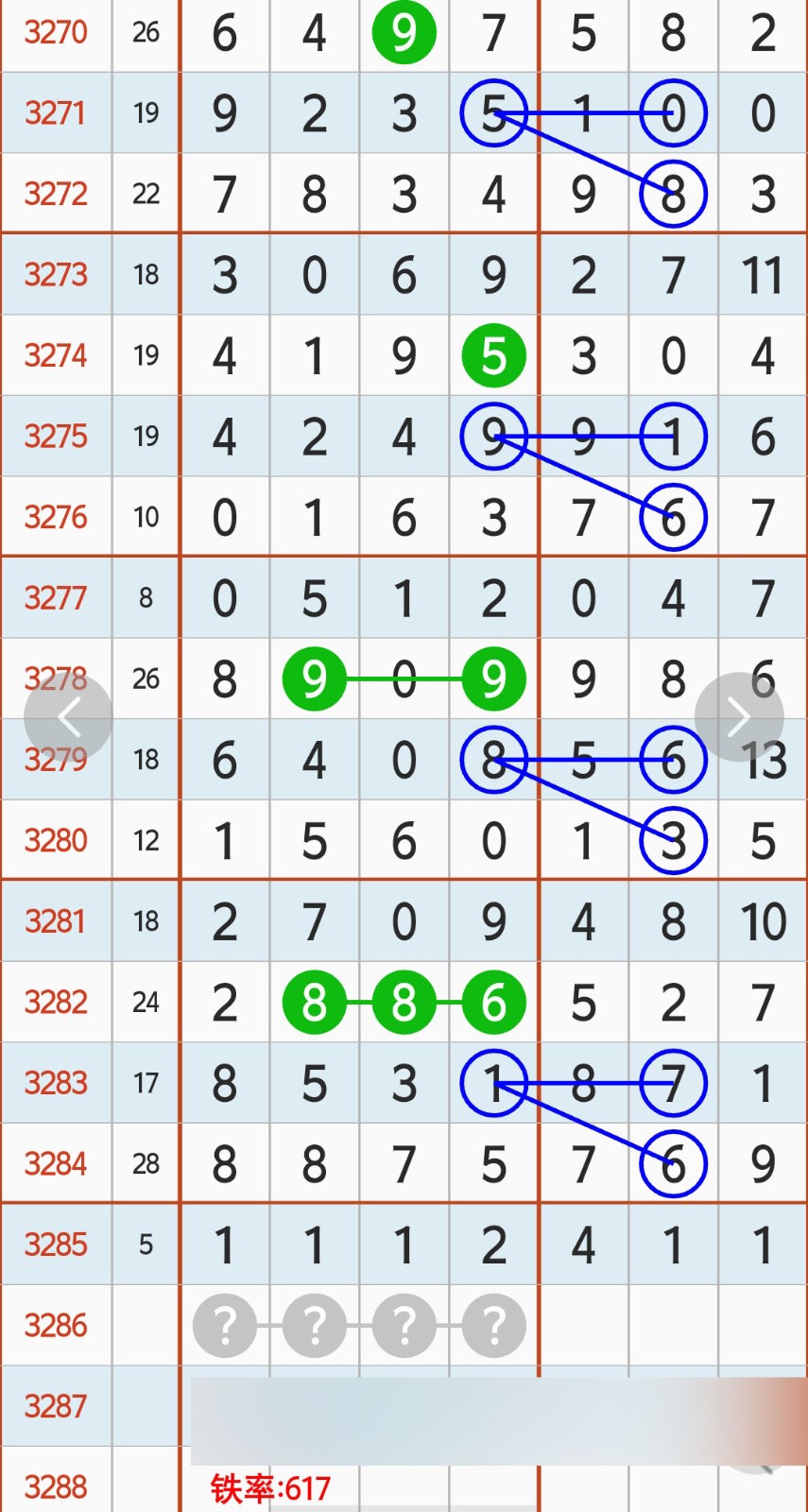The image size is (808, 1512).
Task: Select the row label 3270
Action: (55, 33)
